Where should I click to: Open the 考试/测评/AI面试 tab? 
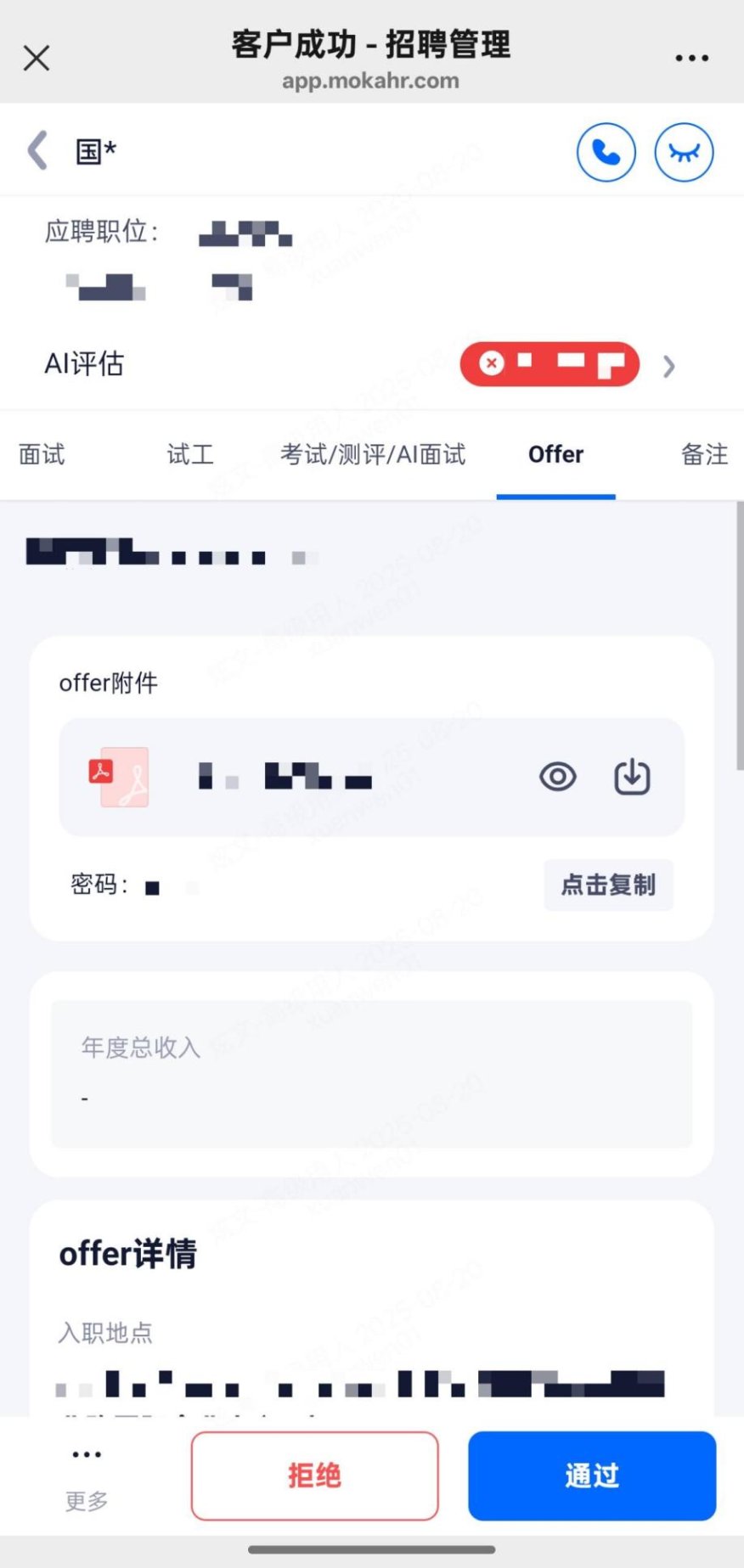tap(373, 455)
